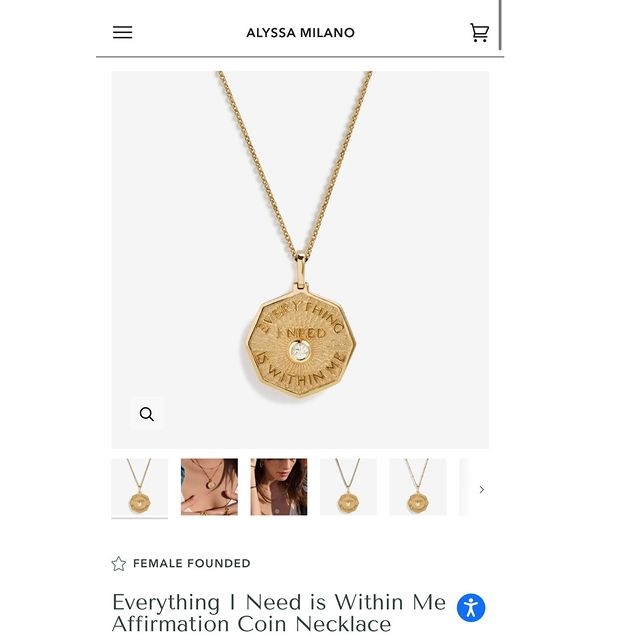Select the first necklace thumbnail
The width and height of the screenshot is (640, 640).
pos(140,487)
